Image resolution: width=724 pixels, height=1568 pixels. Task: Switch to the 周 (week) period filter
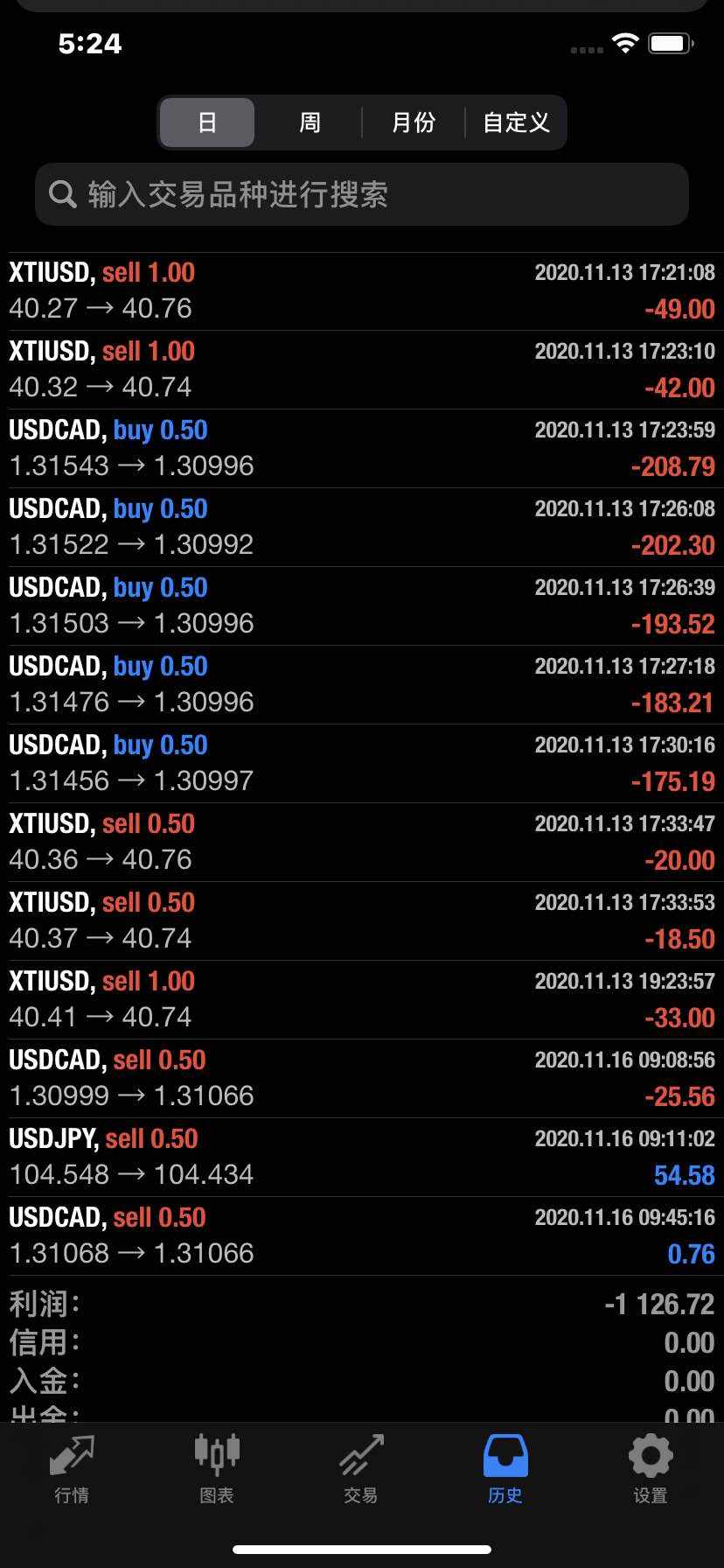pos(310,122)
